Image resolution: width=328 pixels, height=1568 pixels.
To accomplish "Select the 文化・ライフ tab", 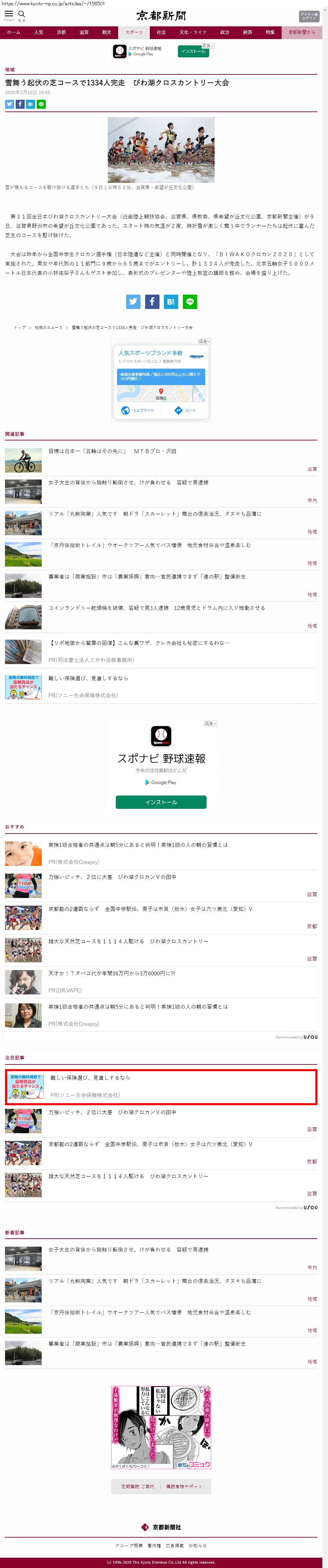I will 193,32.
